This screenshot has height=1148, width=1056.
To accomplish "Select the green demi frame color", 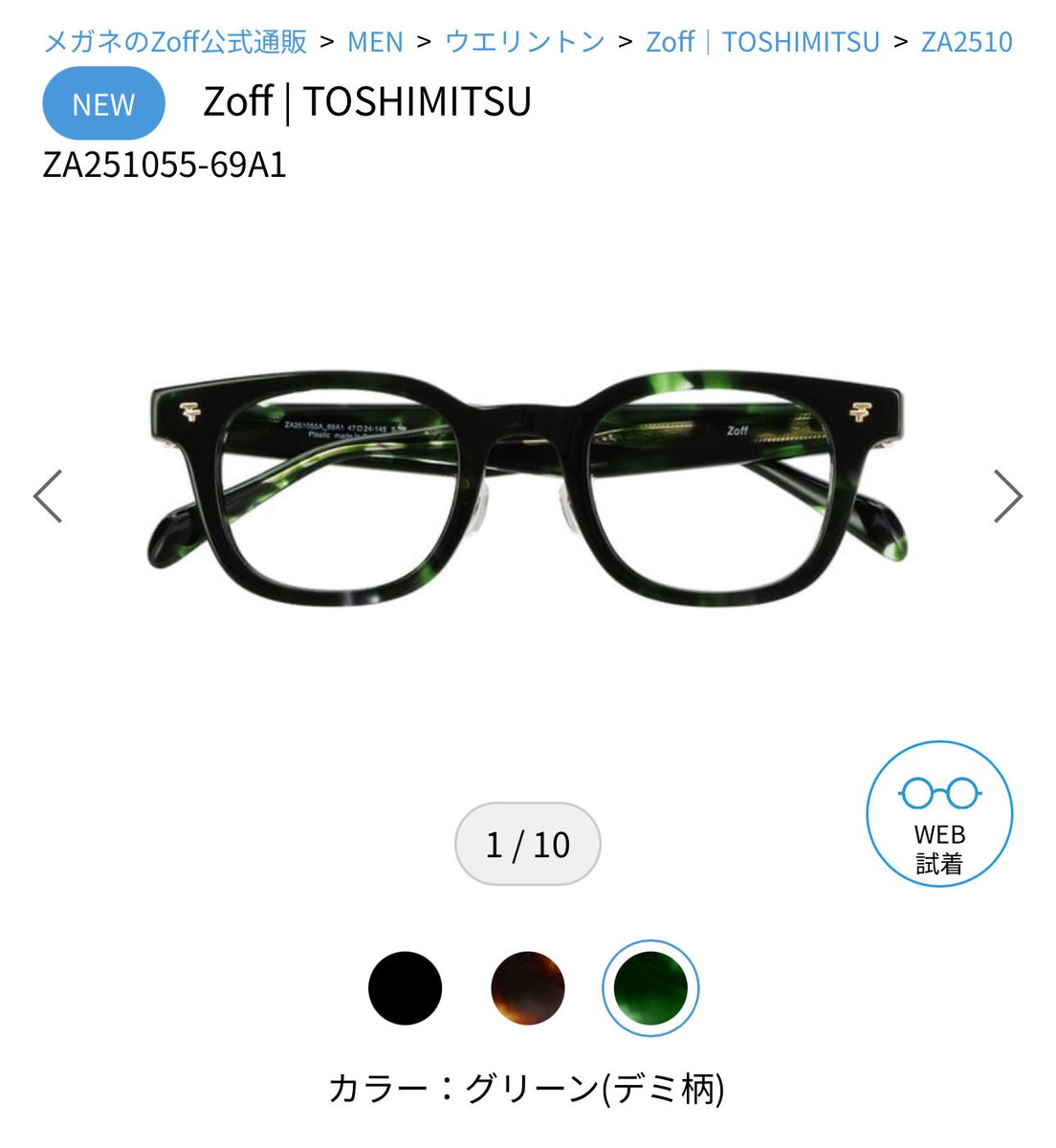I will pos(650,988).
